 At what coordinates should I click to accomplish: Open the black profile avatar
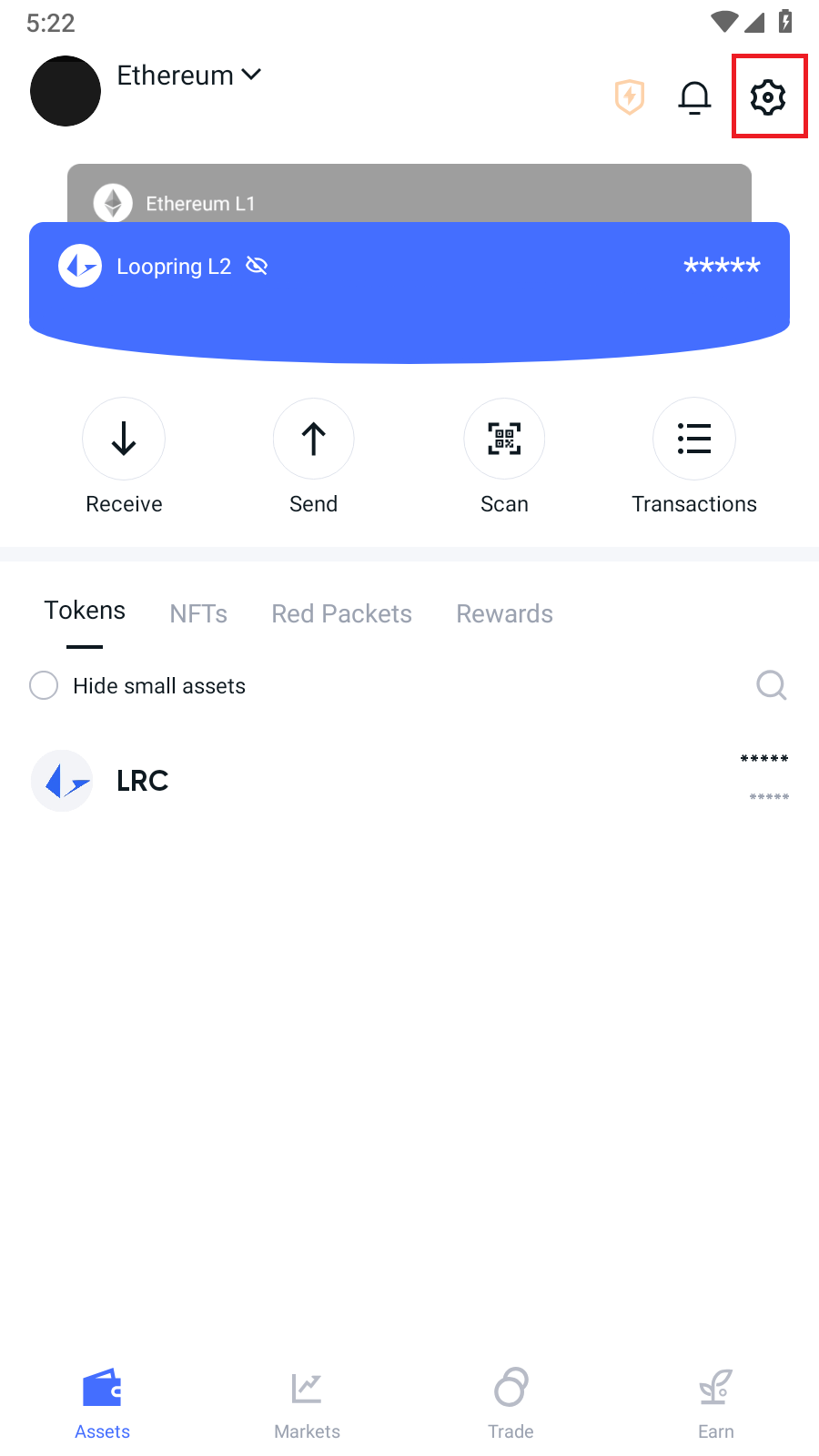pos(66,91)
